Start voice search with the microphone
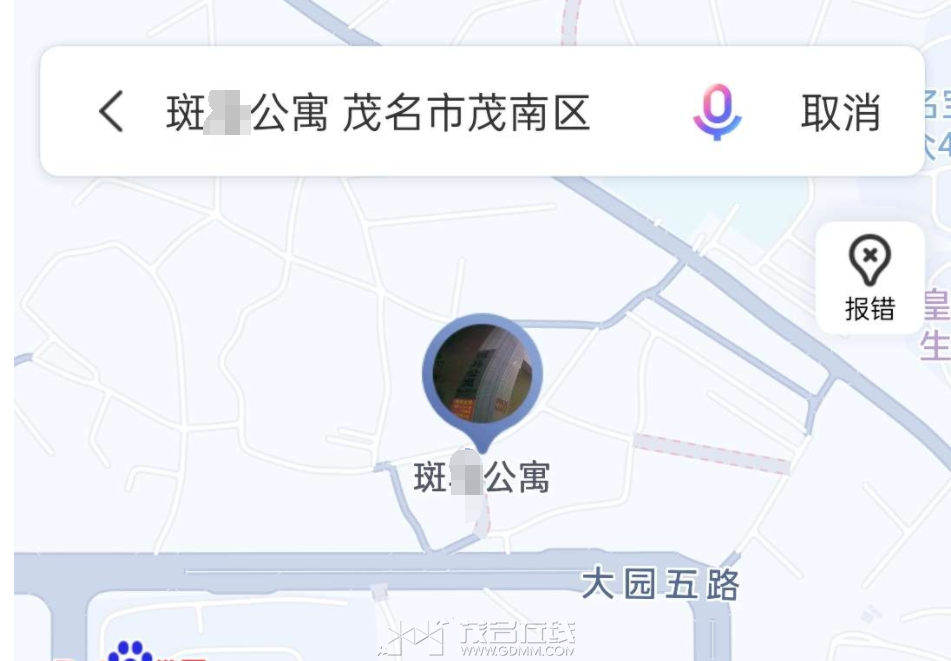Image resolution: width=951 pixels, height=661 pixels. [717, 111]
